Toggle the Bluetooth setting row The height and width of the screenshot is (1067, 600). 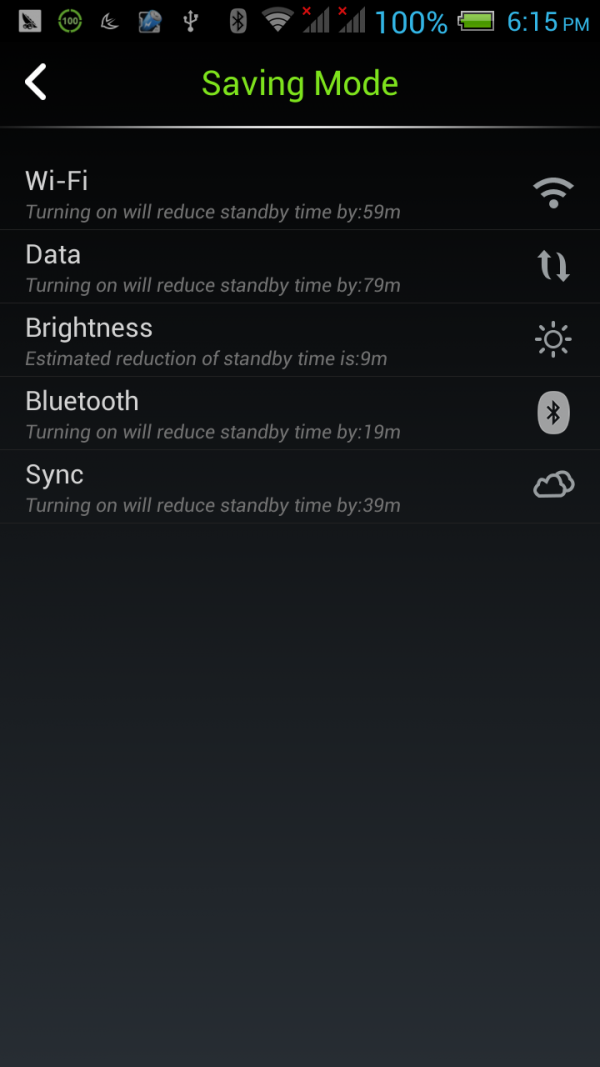click(x=300, y=413)
